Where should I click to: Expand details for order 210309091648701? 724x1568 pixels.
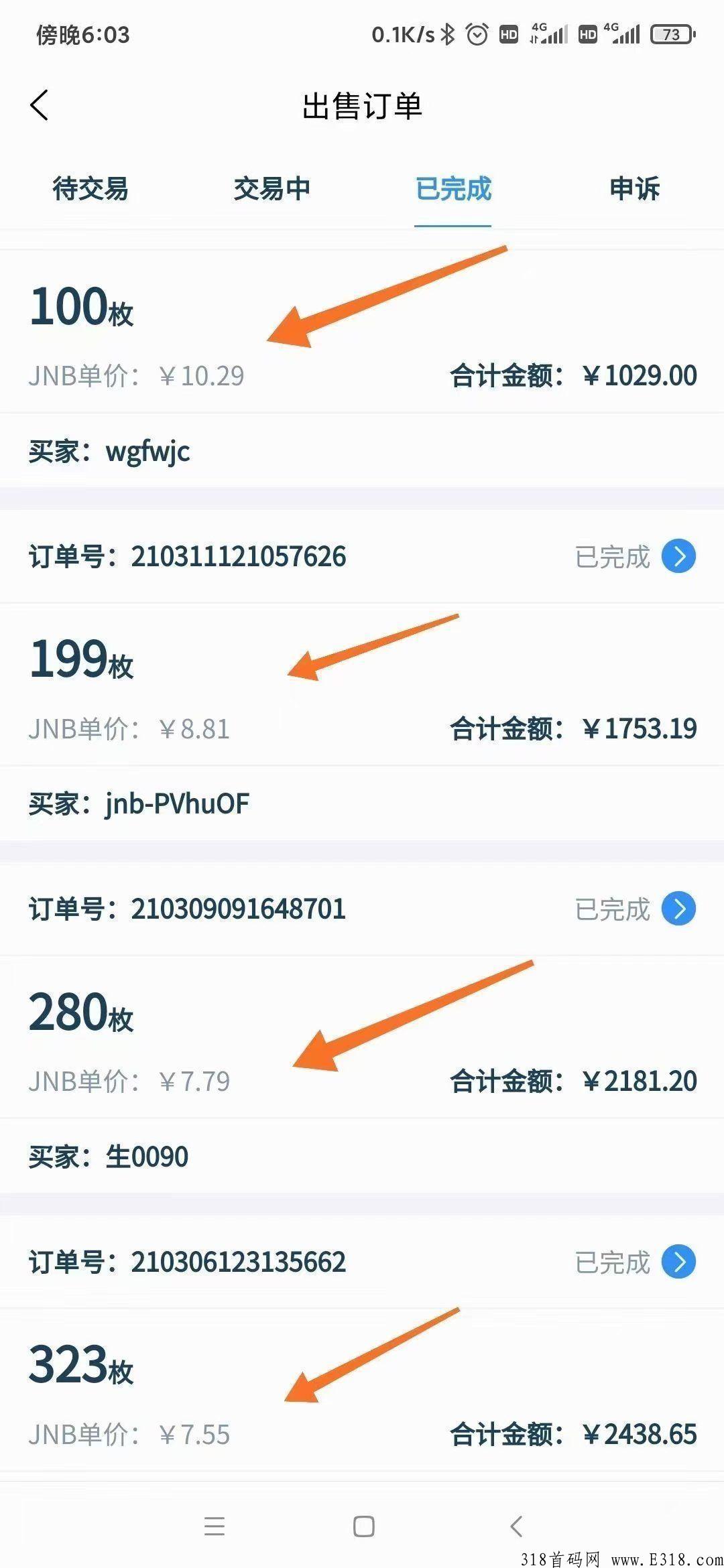[x=682, y=909]
